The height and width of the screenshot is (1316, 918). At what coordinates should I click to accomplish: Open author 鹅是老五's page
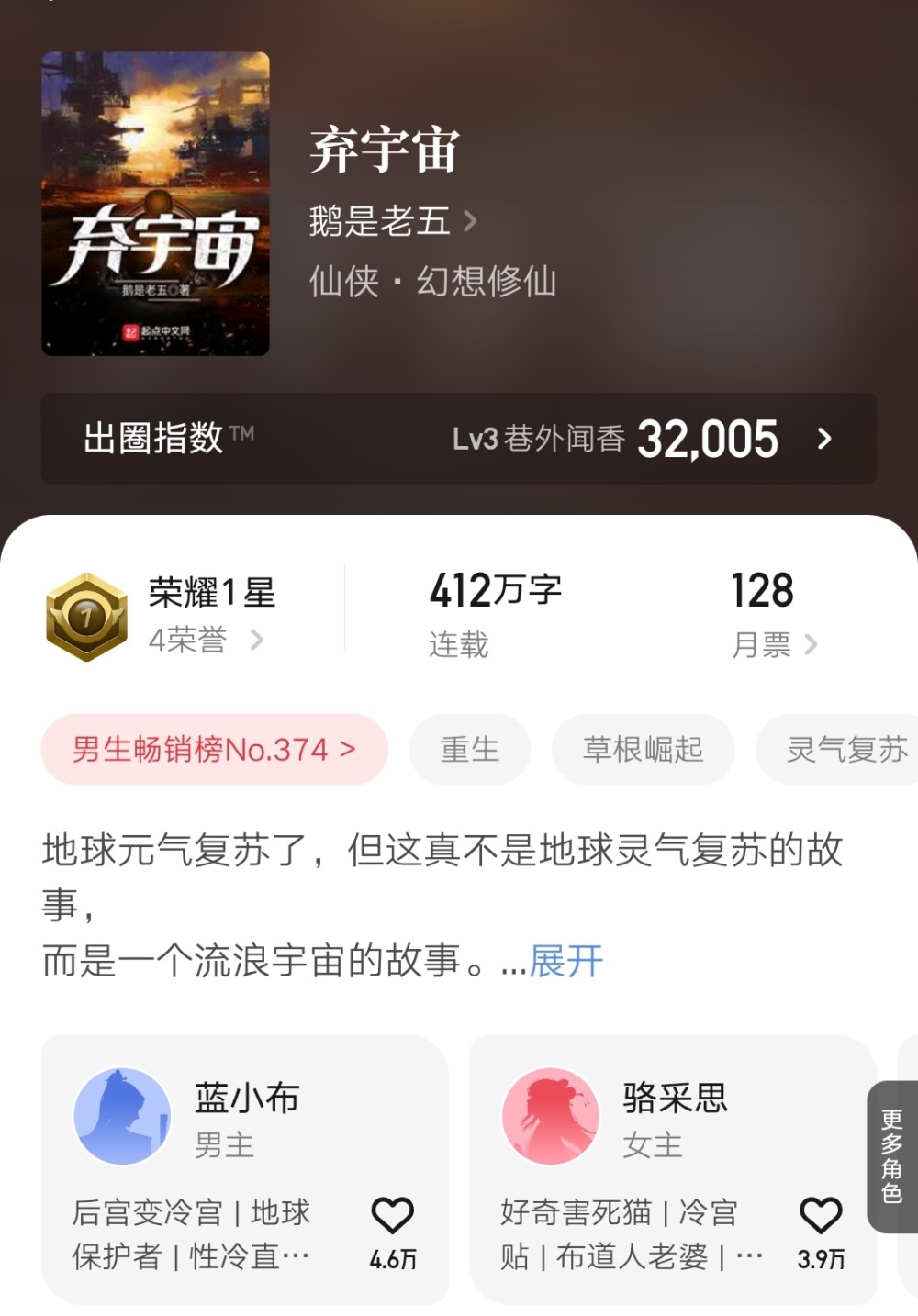click(x=392, y=221)
